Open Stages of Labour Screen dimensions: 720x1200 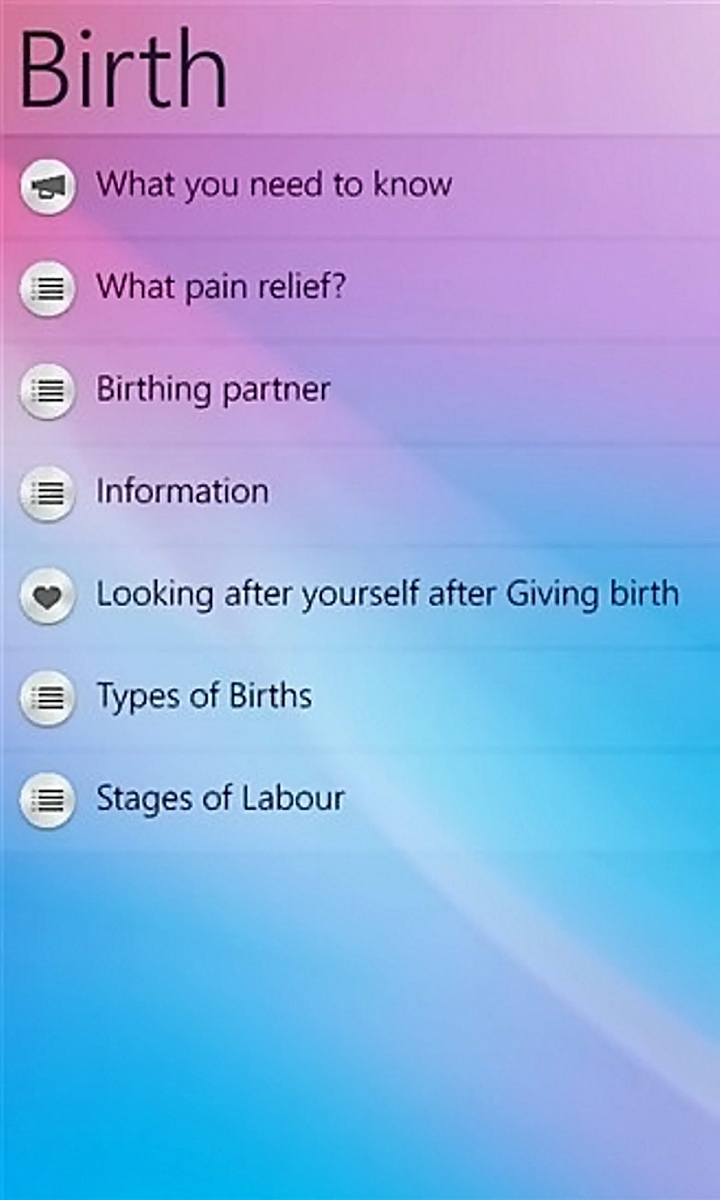219,799
